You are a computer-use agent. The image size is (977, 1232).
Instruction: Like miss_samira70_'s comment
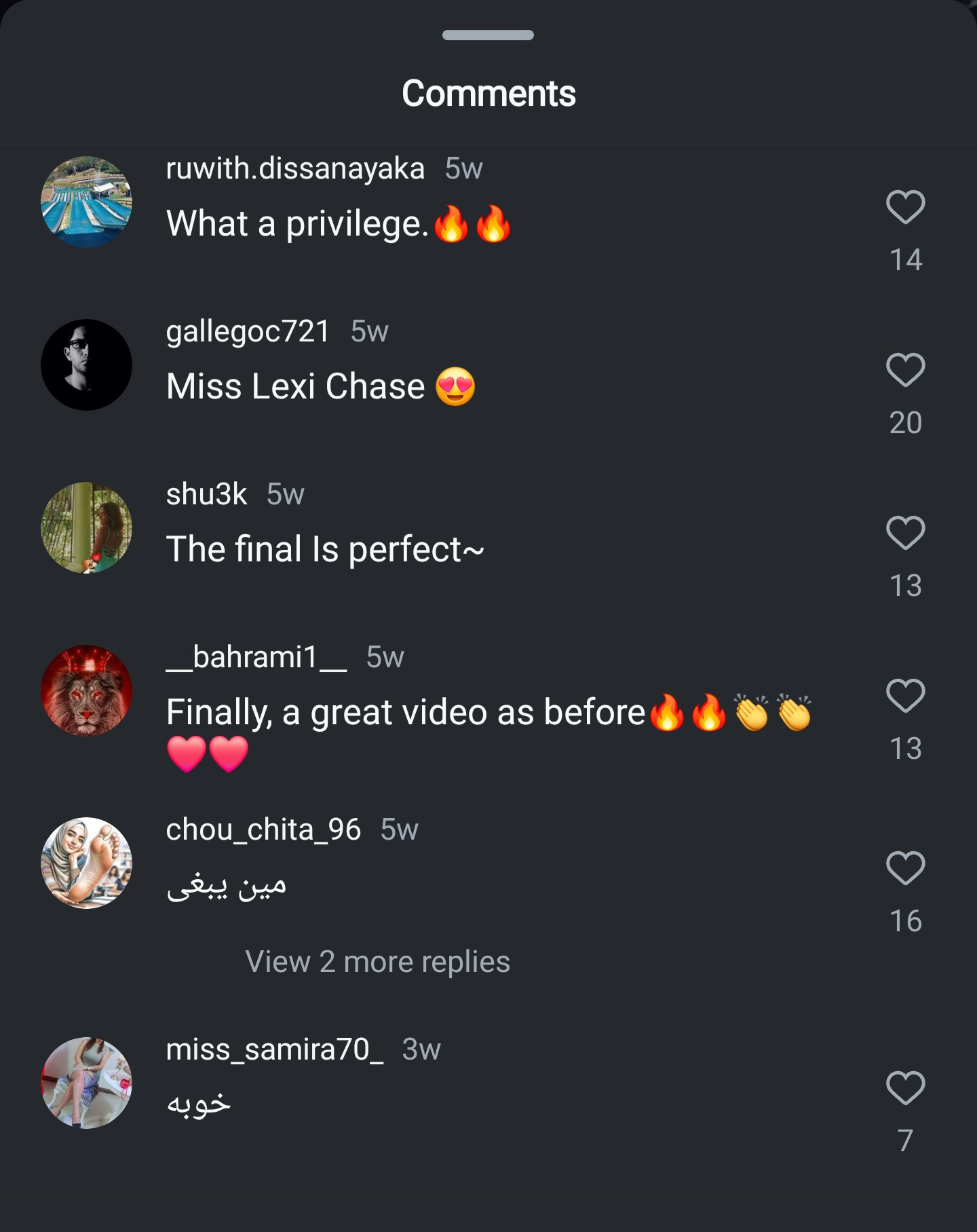coord(905,1088)
